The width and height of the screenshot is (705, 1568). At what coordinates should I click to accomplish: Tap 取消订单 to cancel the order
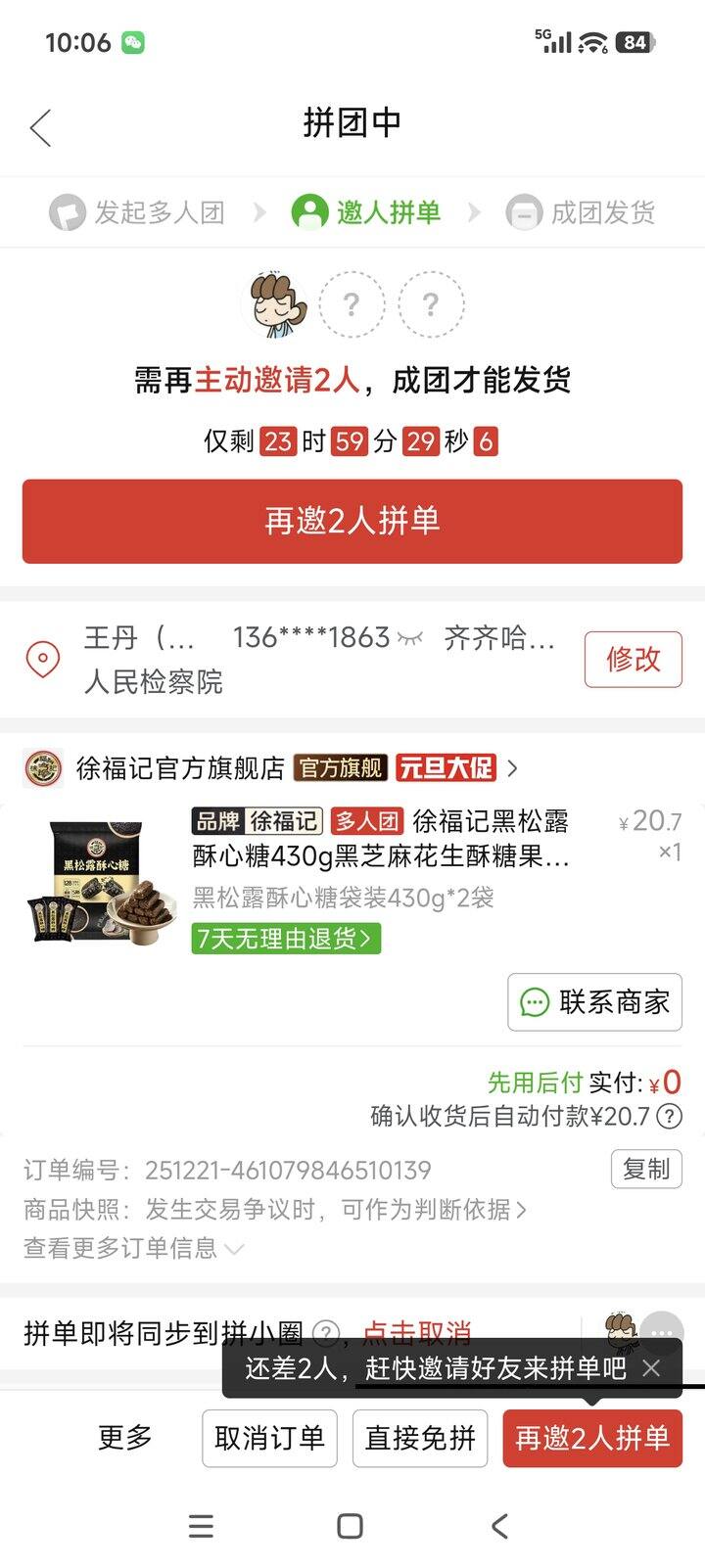pos(269,1438)
